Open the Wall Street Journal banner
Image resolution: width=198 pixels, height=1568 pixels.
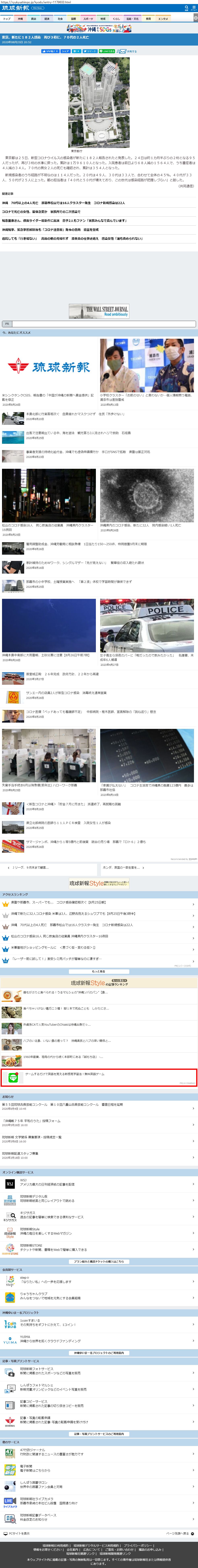[x=99, y=311]
